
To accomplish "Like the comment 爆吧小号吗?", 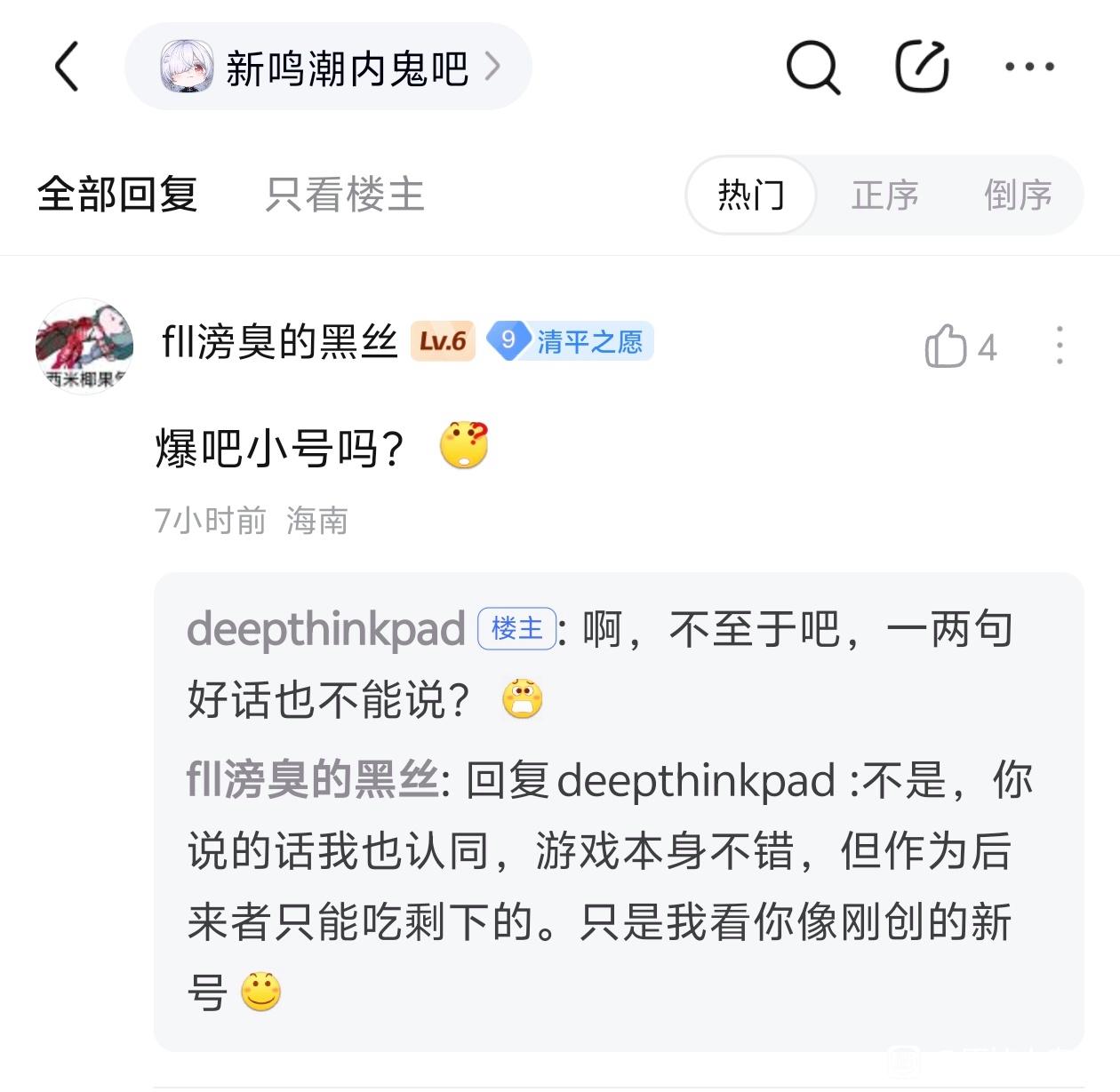I will (947, 347).
